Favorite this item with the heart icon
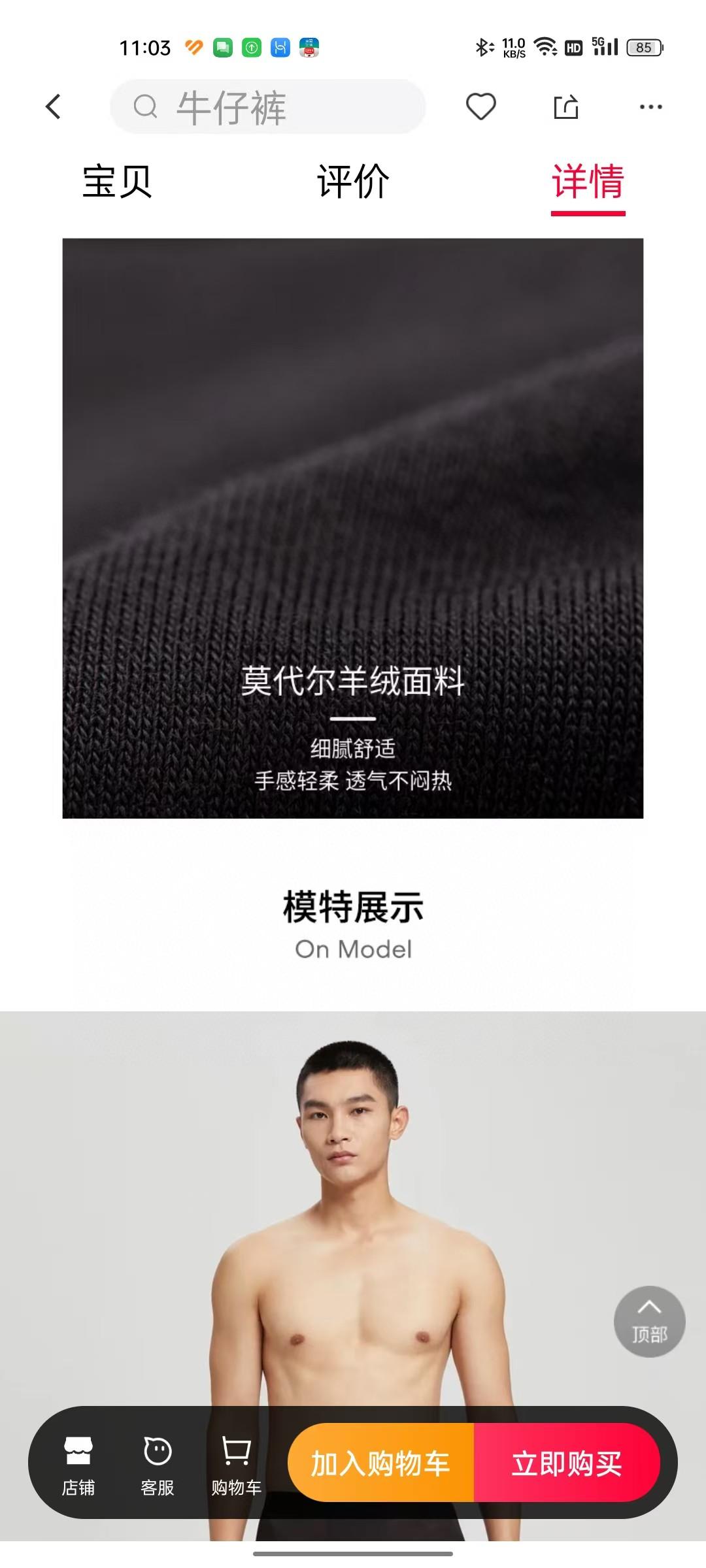This screenshot has height=1568, width=706. pyautogui.click(x=480, y=106)
